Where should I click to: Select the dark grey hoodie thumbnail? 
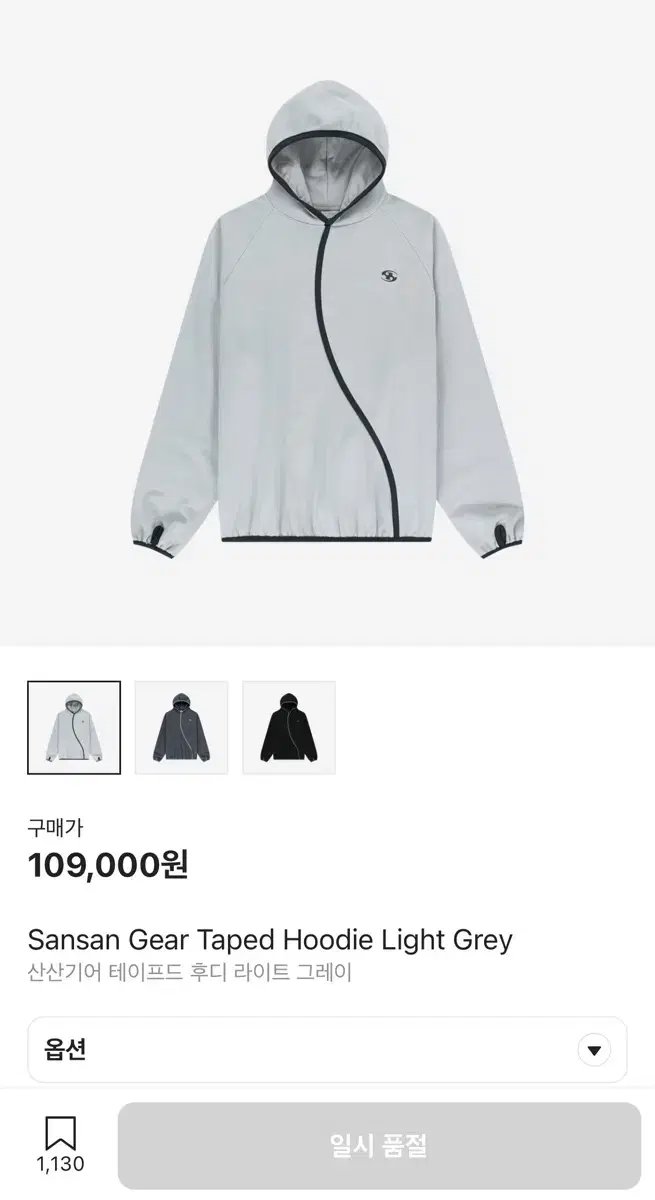coord(182,728)
